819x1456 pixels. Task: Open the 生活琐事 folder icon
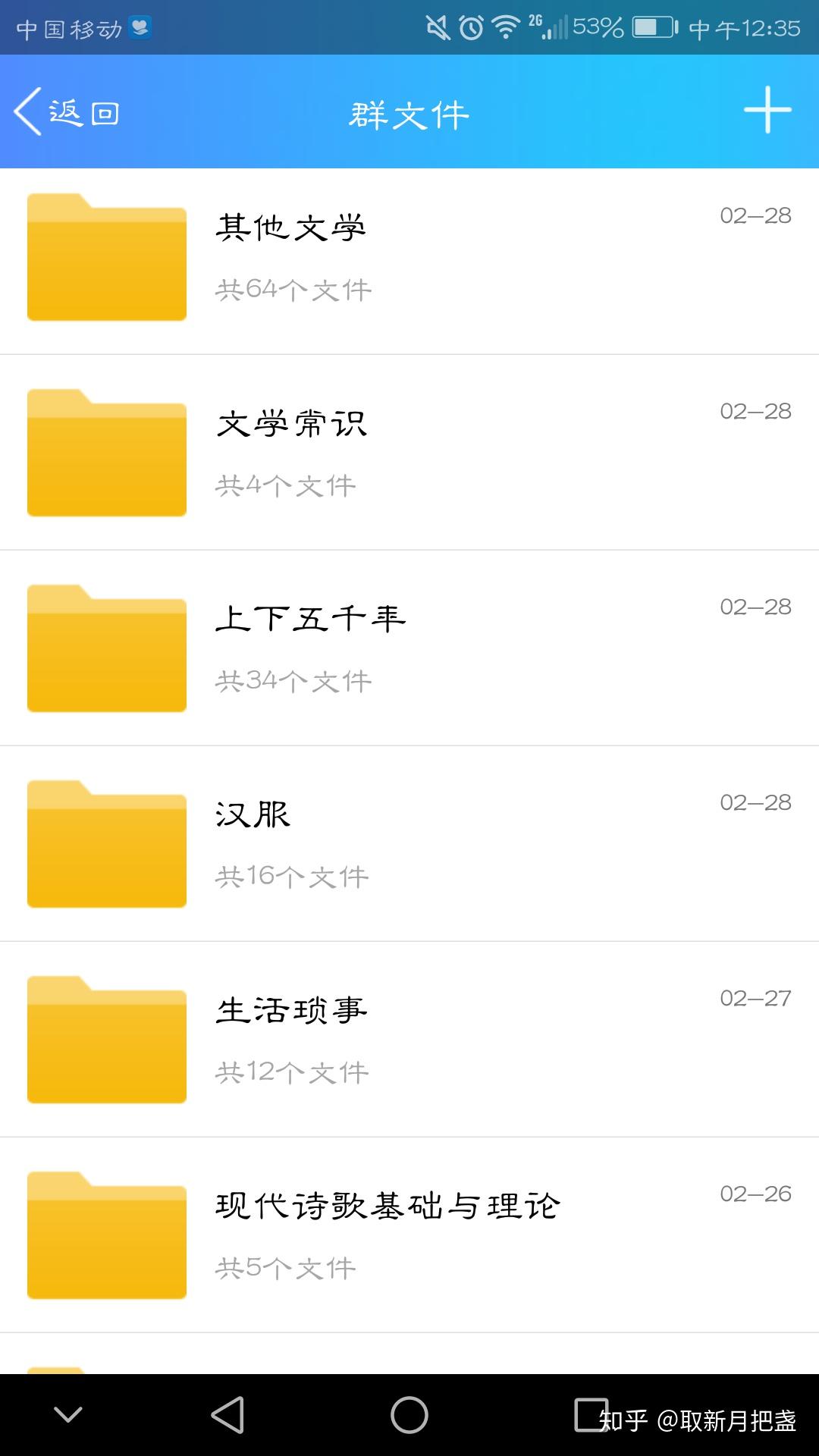(106, 1038)
